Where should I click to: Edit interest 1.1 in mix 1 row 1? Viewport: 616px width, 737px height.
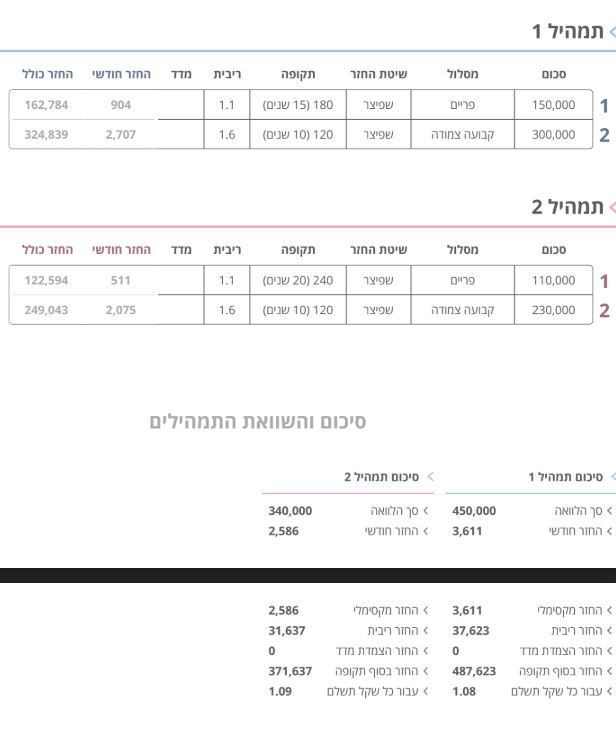(227, 105)
